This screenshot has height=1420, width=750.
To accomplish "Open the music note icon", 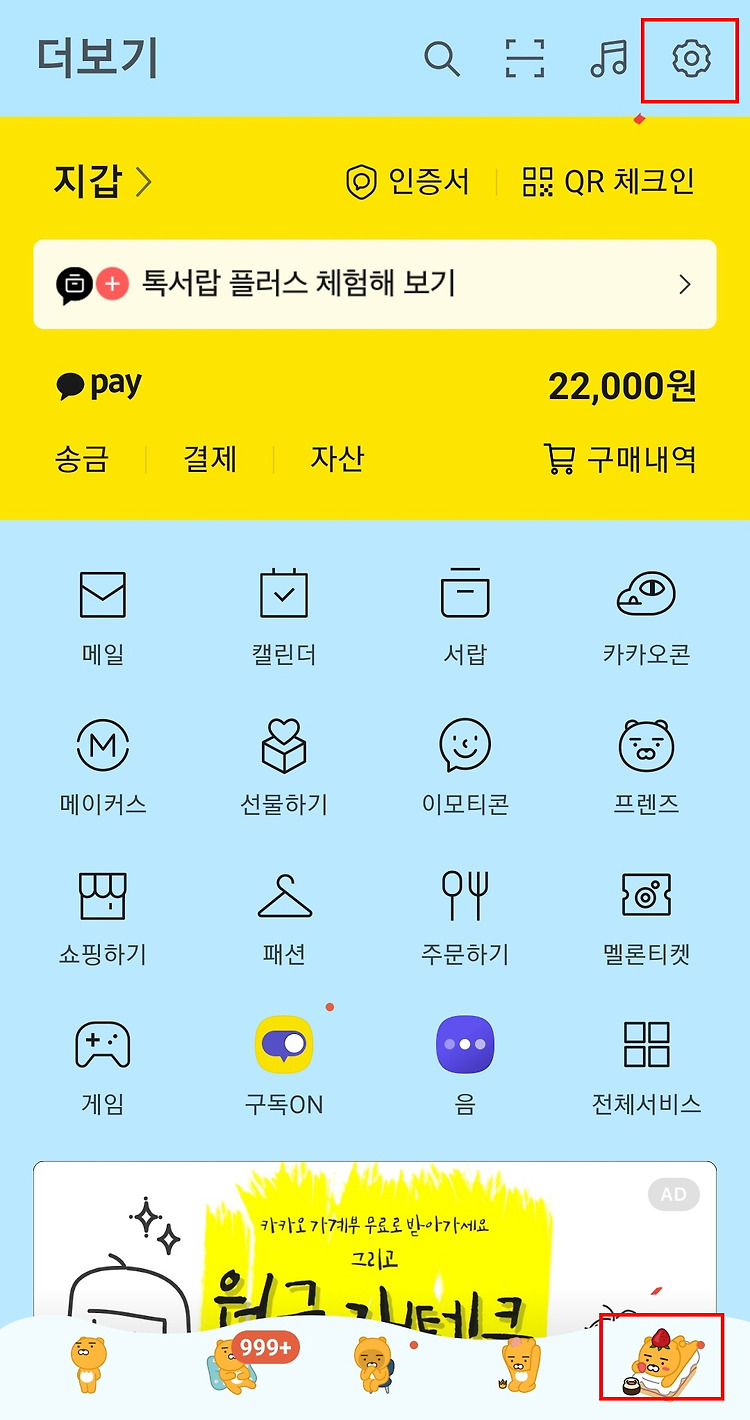I will tap(608, 59).
